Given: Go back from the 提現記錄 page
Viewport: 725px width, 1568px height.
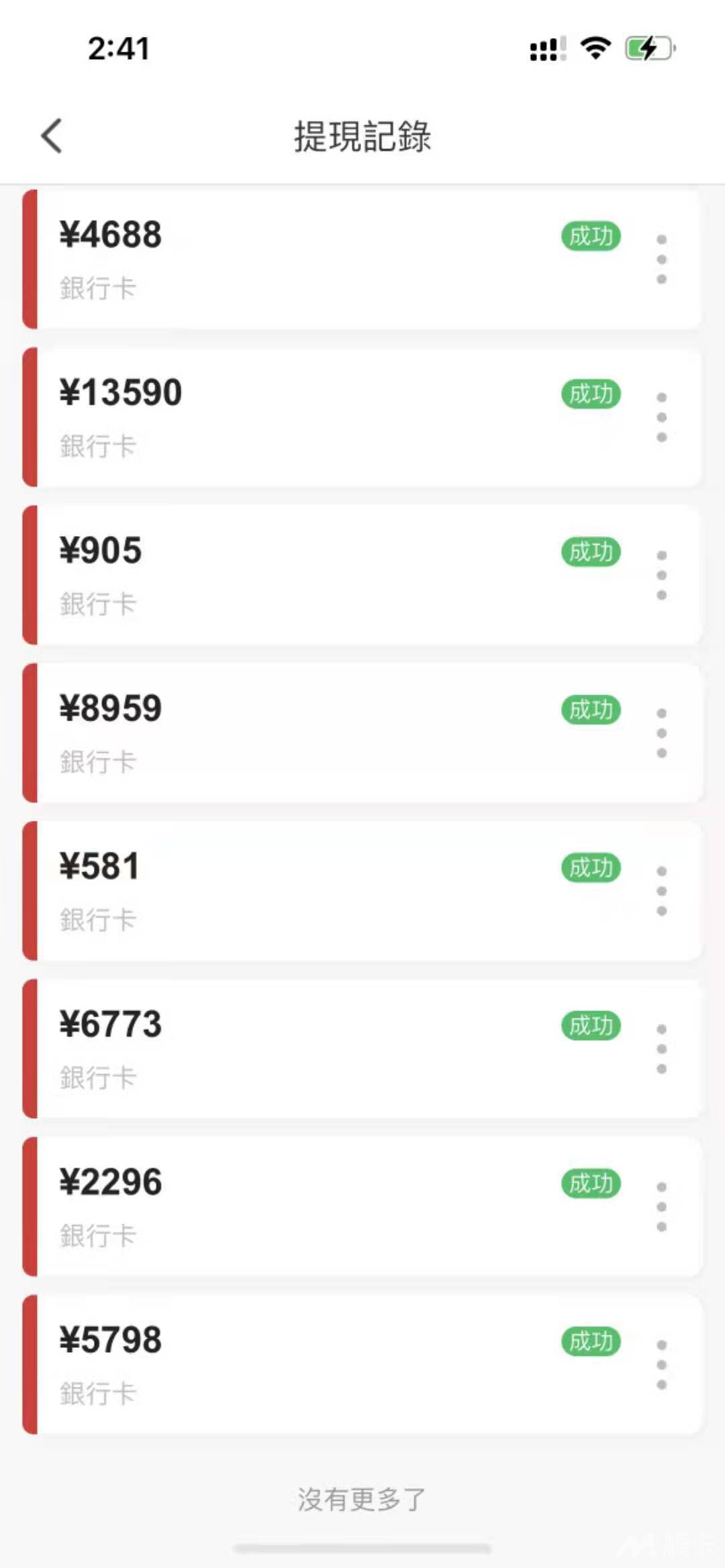Looking at the screenshot, I should tap(52, 136).
